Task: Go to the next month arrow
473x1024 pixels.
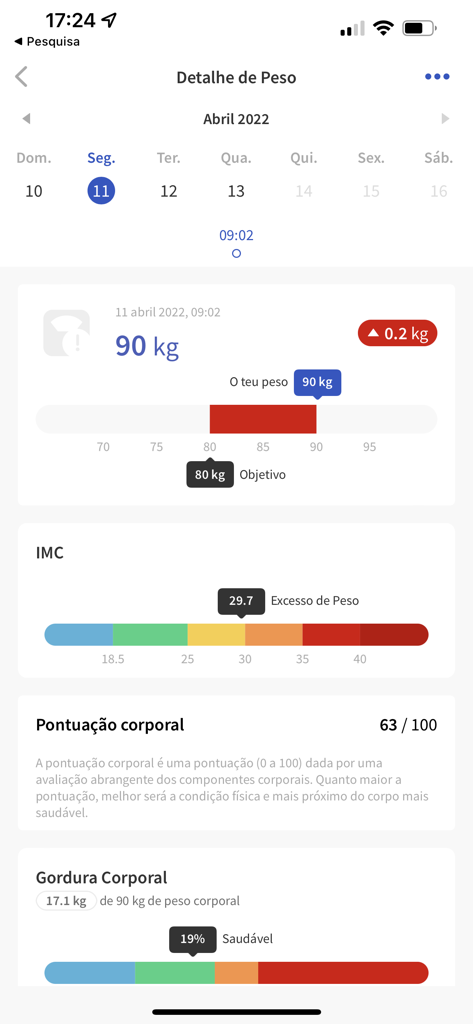Action: [446, 119]
